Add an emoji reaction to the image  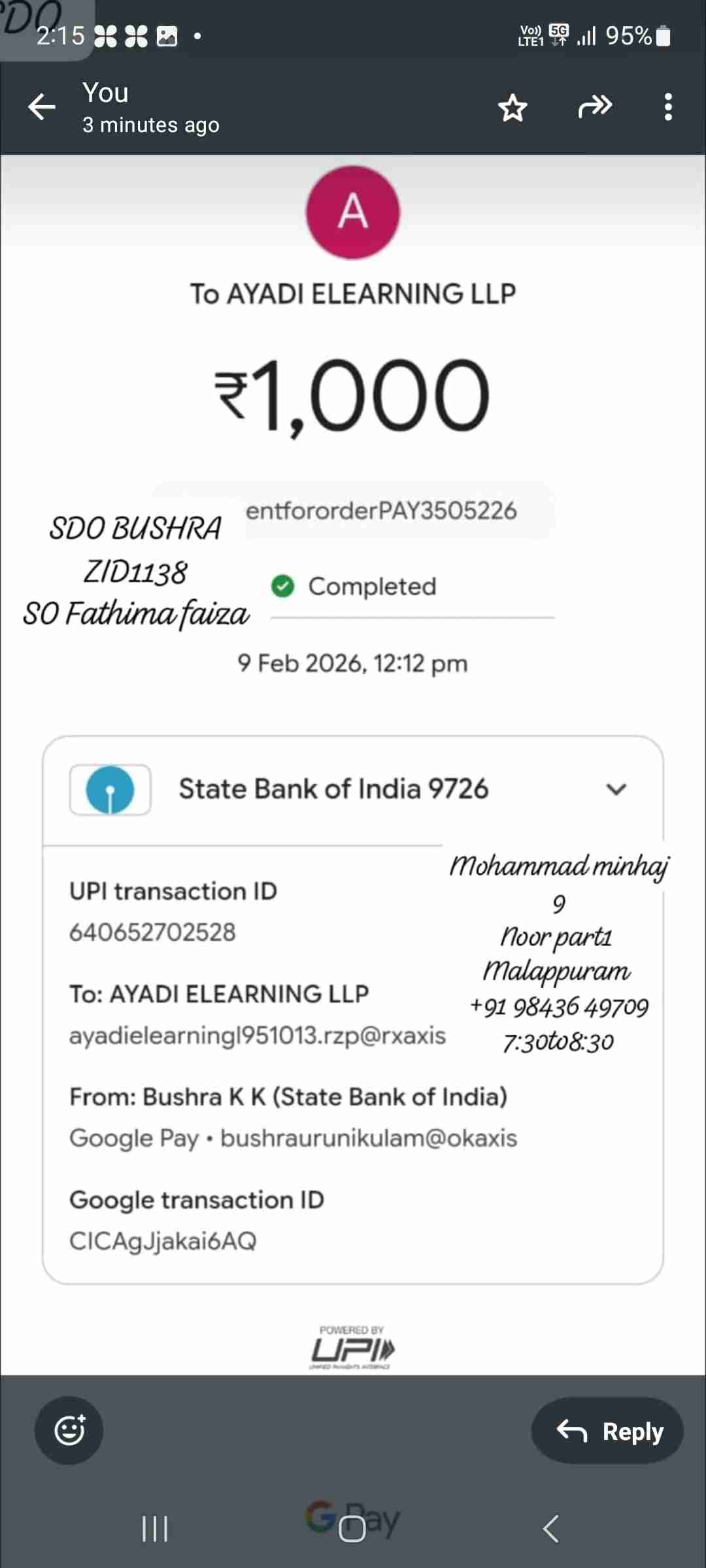coord(69,1430)
